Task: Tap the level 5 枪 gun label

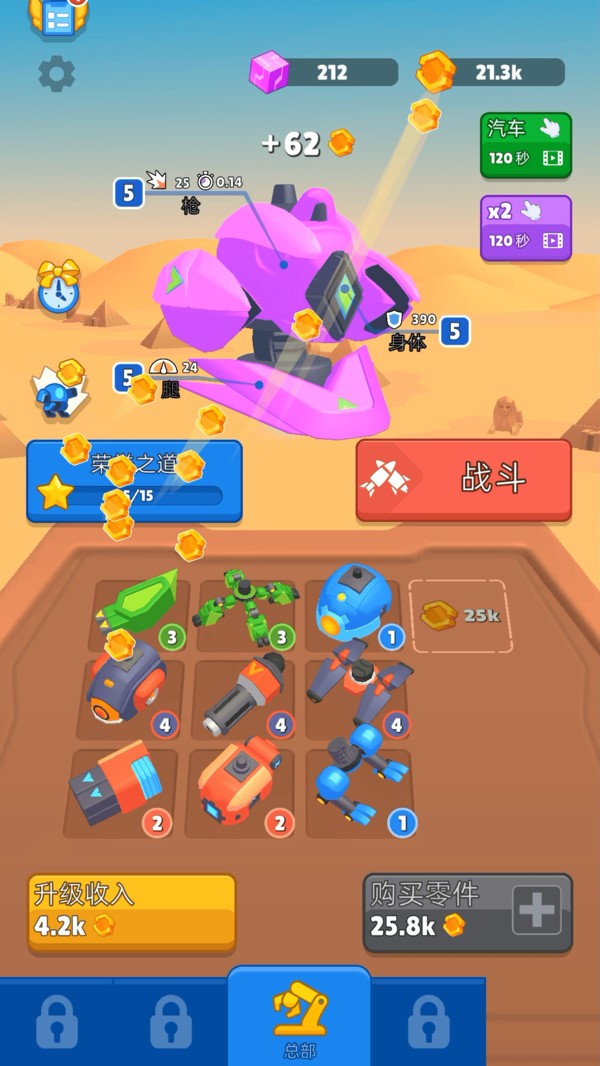Action: [x=178, y=194]
